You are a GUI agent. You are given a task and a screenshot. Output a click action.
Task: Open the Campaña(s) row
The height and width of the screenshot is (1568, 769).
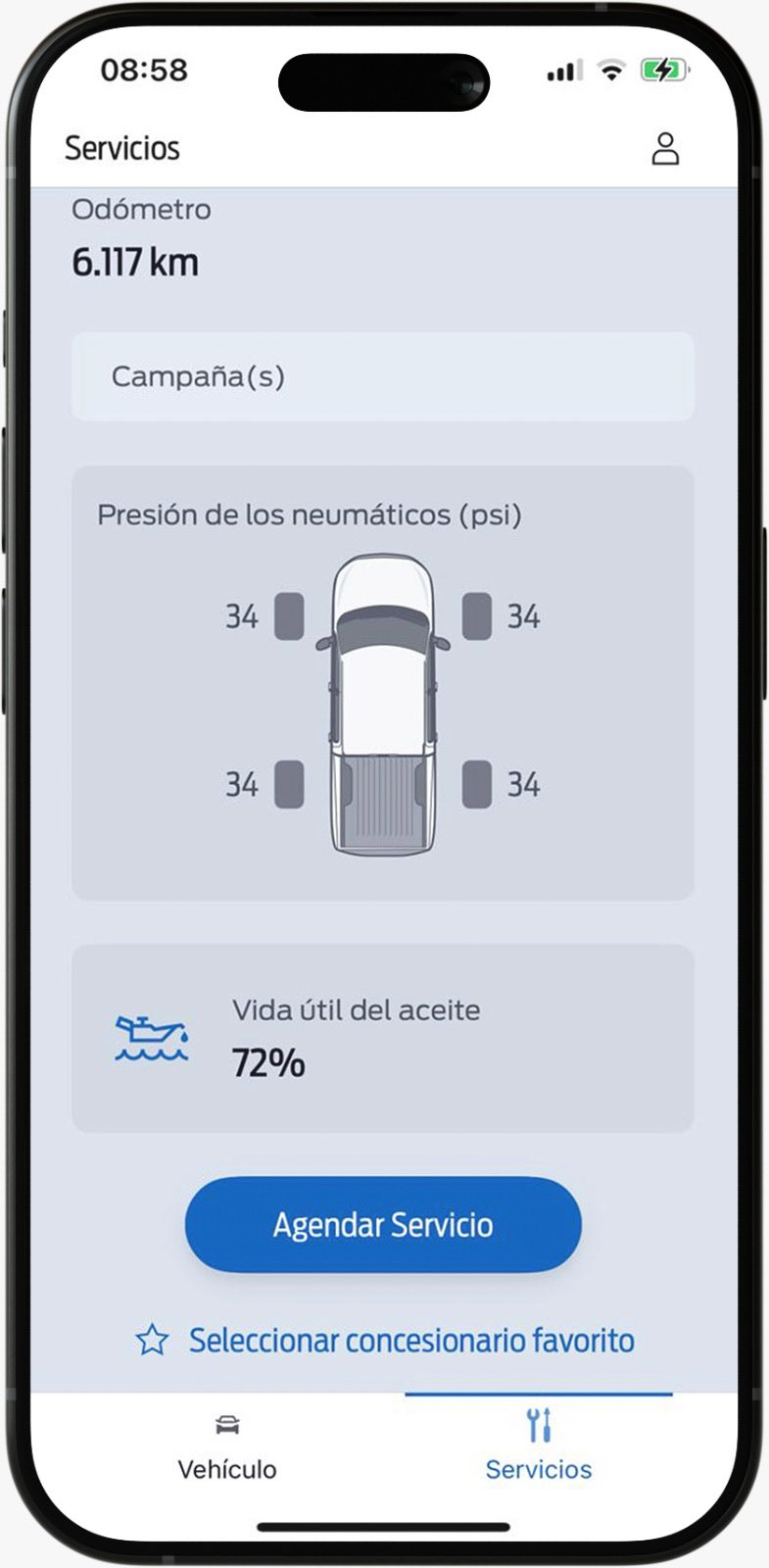point(382,376)
